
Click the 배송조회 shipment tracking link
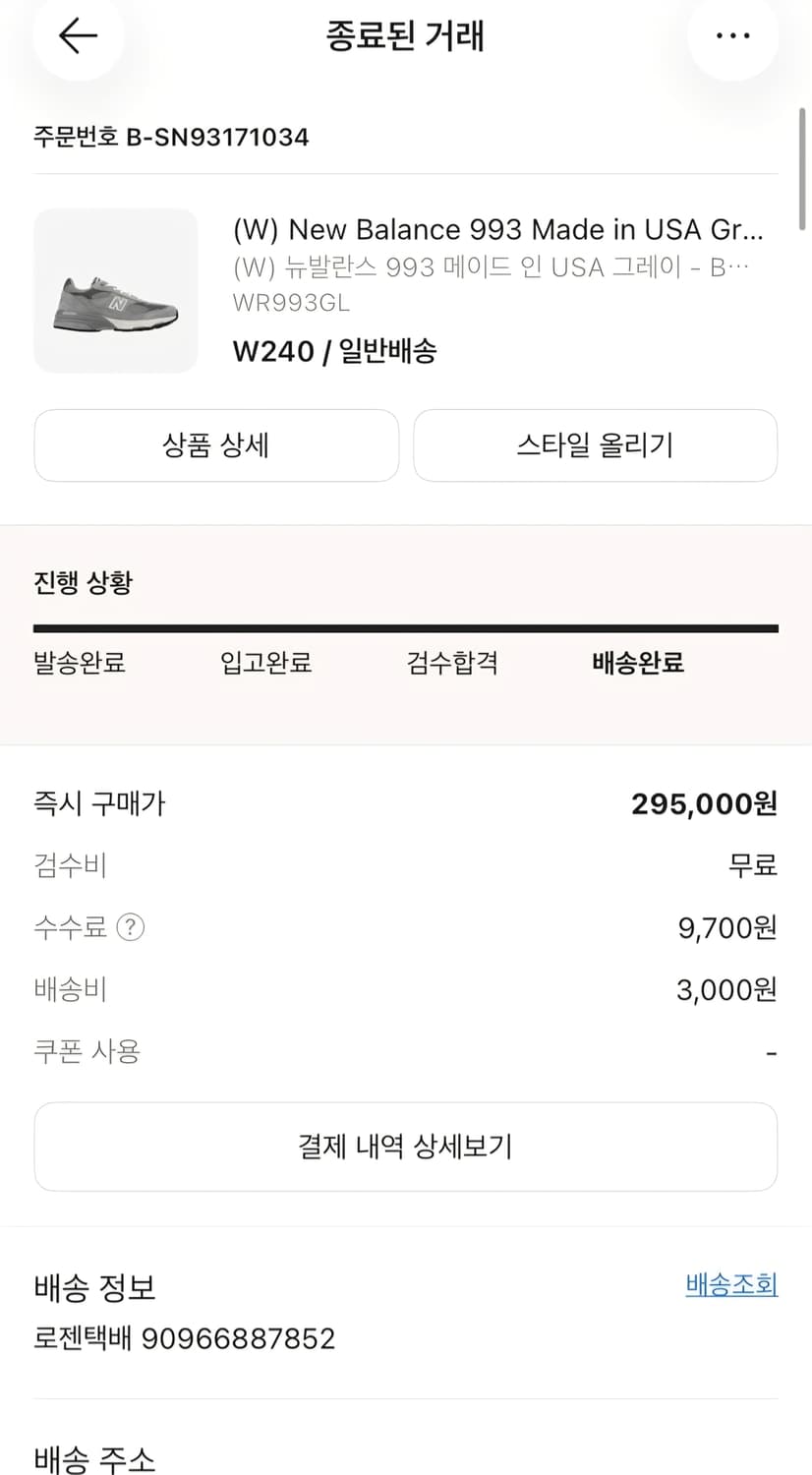point(730,1284)
